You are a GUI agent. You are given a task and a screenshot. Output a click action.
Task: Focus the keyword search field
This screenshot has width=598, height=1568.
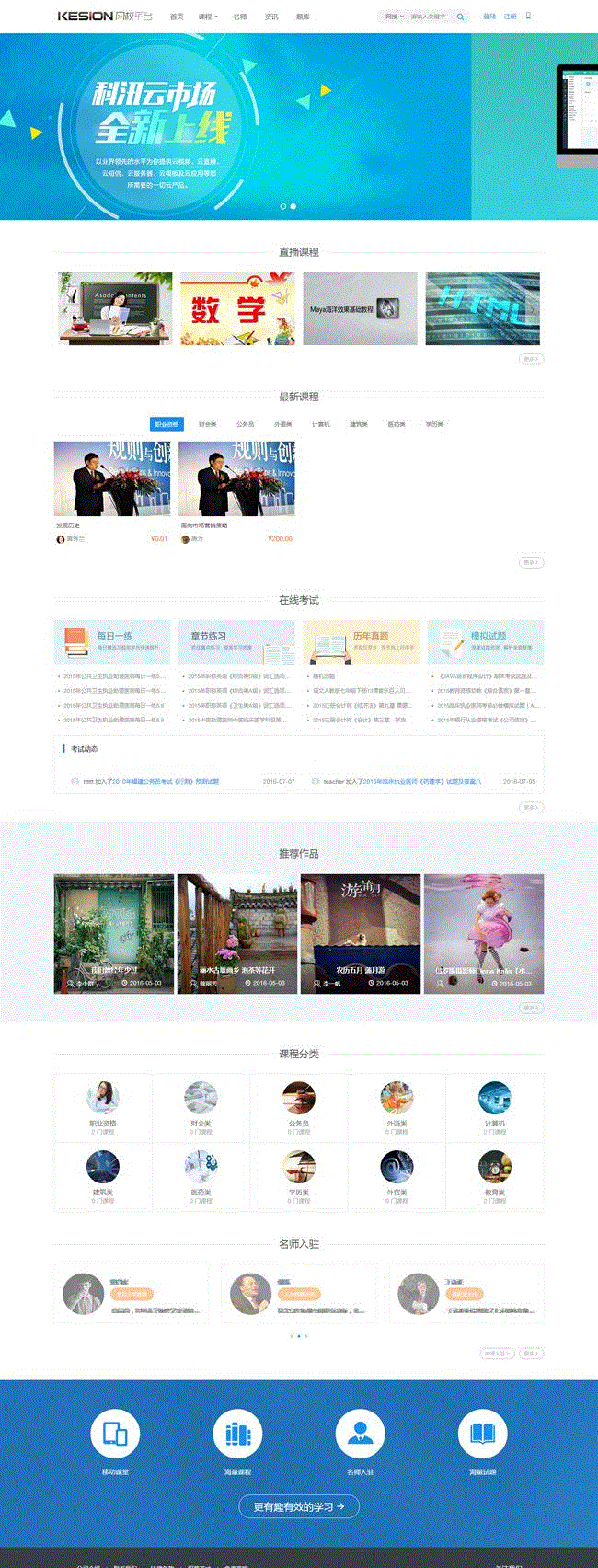tap(430, 17)
